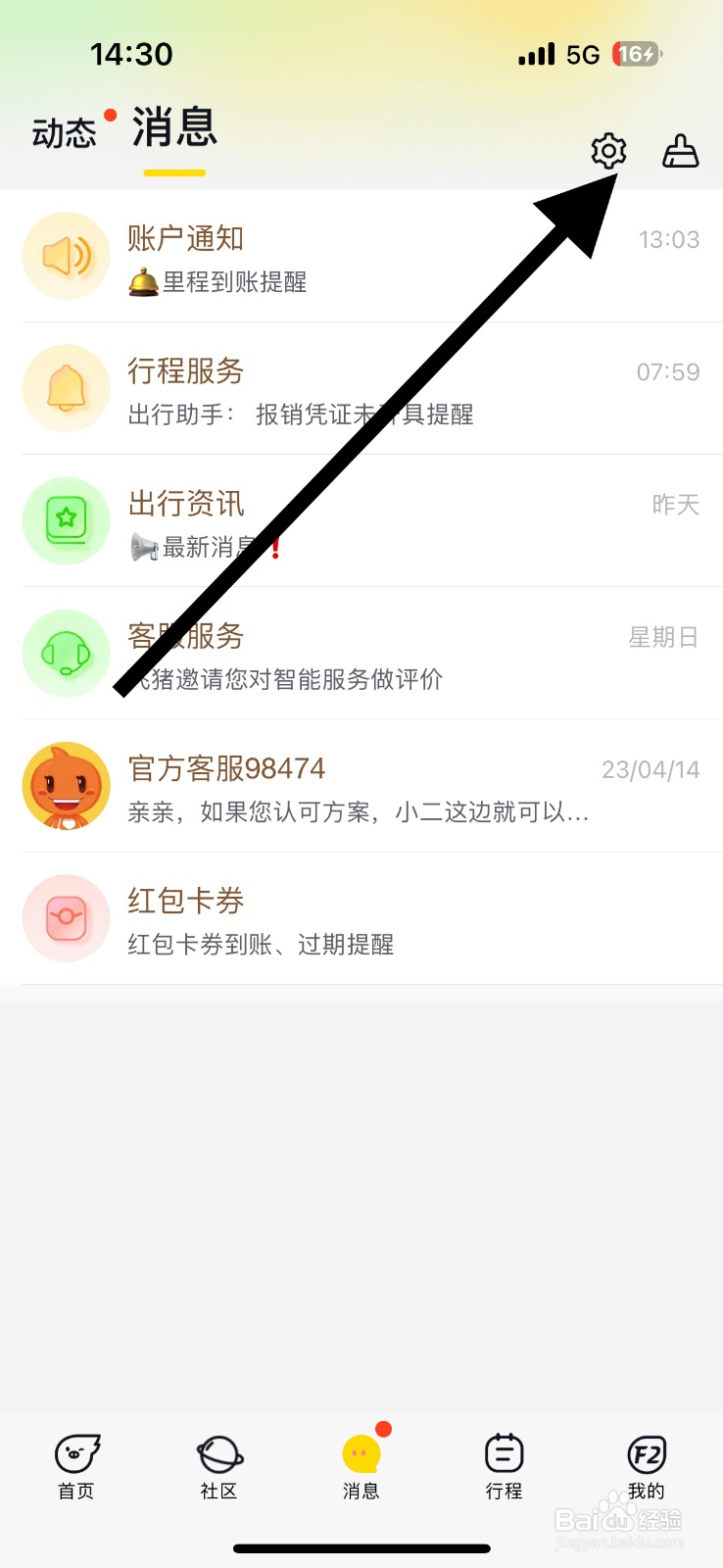This screenshot has width=723, height=1568.
Task: Tap the 红包卡券 red packet icon
Action: pos(66,918)
